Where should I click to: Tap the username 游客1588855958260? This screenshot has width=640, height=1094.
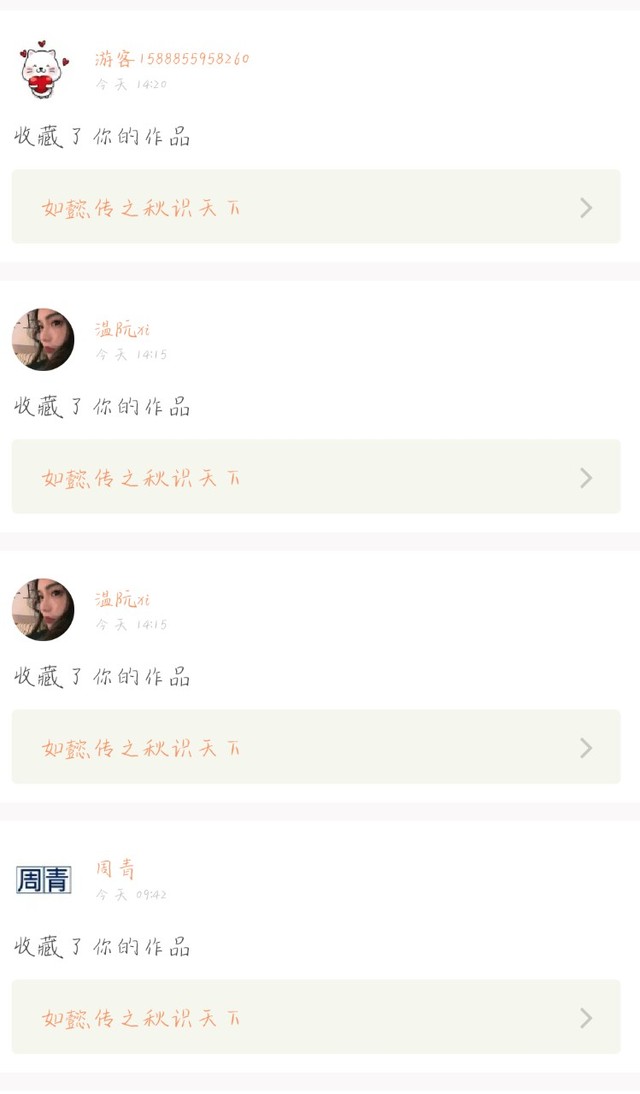click(172, 59)
